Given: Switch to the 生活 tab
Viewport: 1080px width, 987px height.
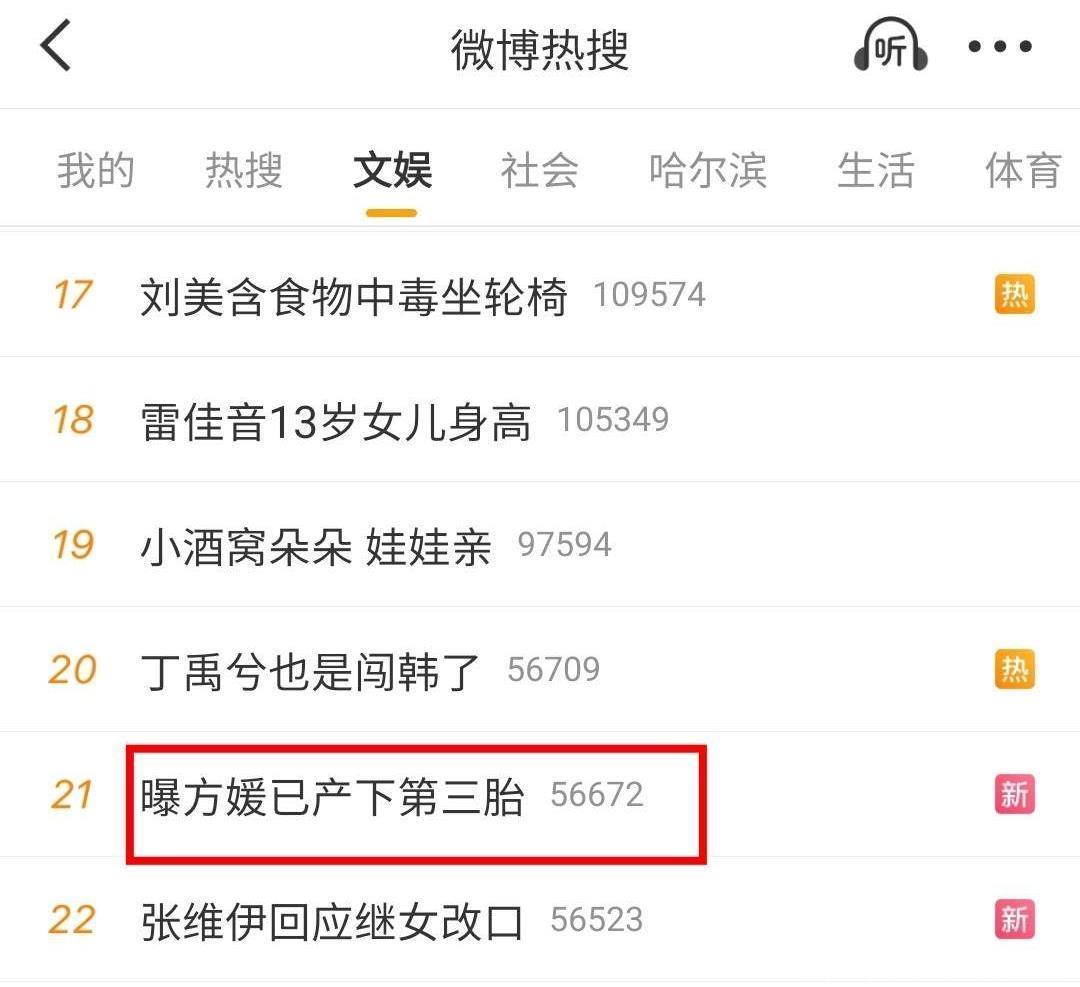Looking at the screenshot, I should click(x=876, y=170).
